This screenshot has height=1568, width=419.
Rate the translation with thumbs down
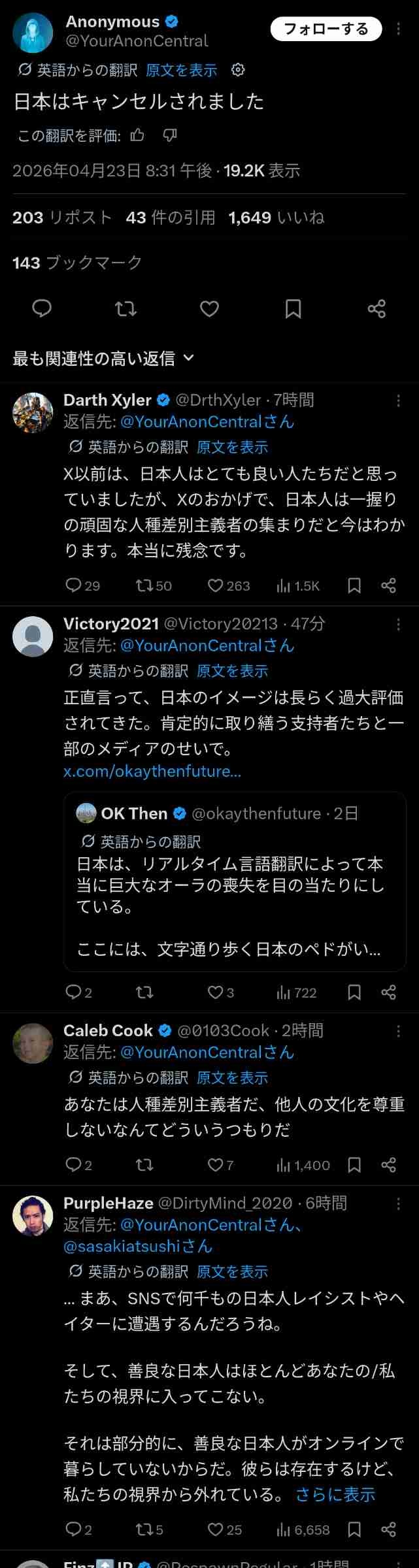tap(170, 135)
